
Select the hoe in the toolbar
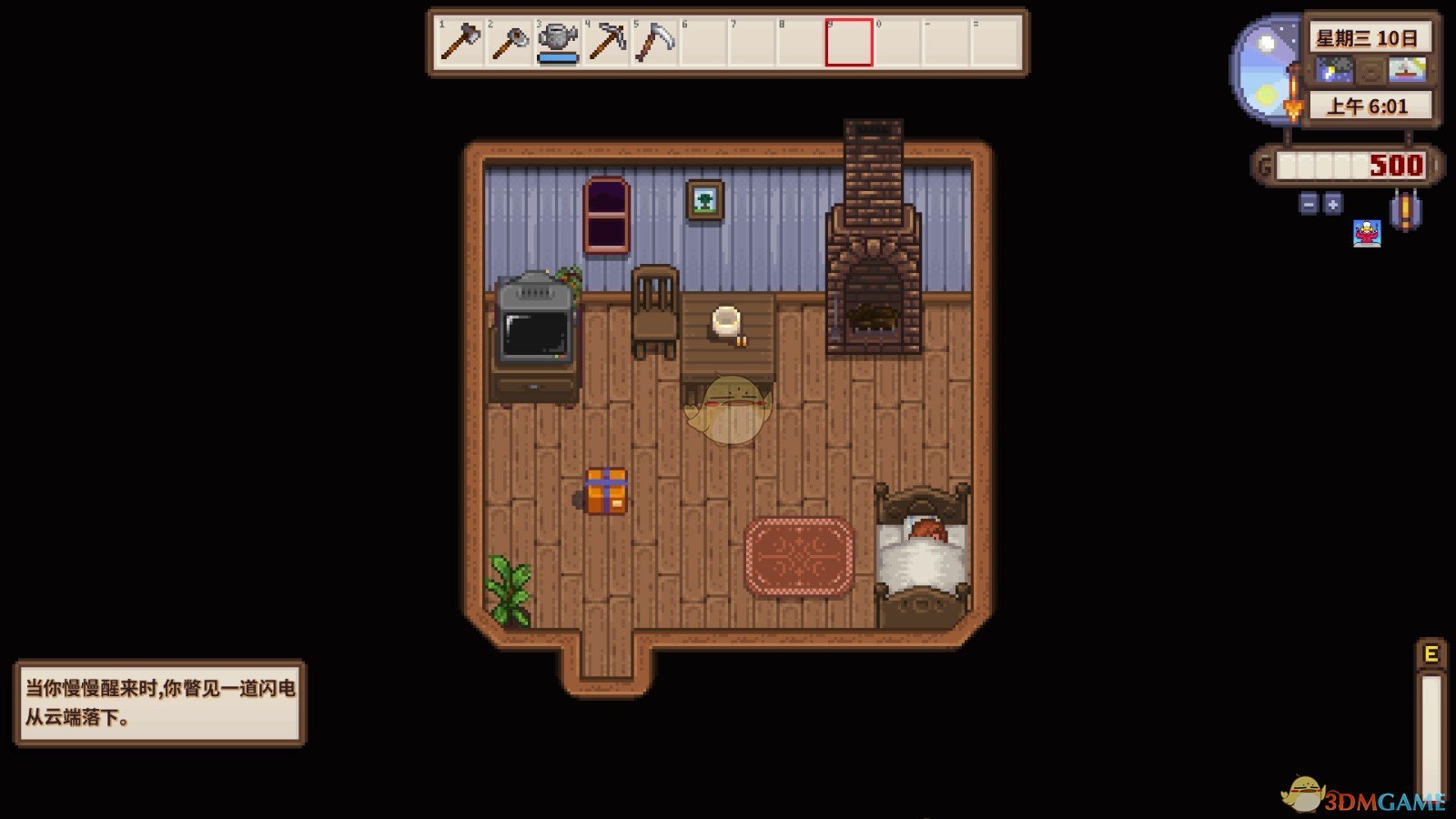[x=509, y=42]
